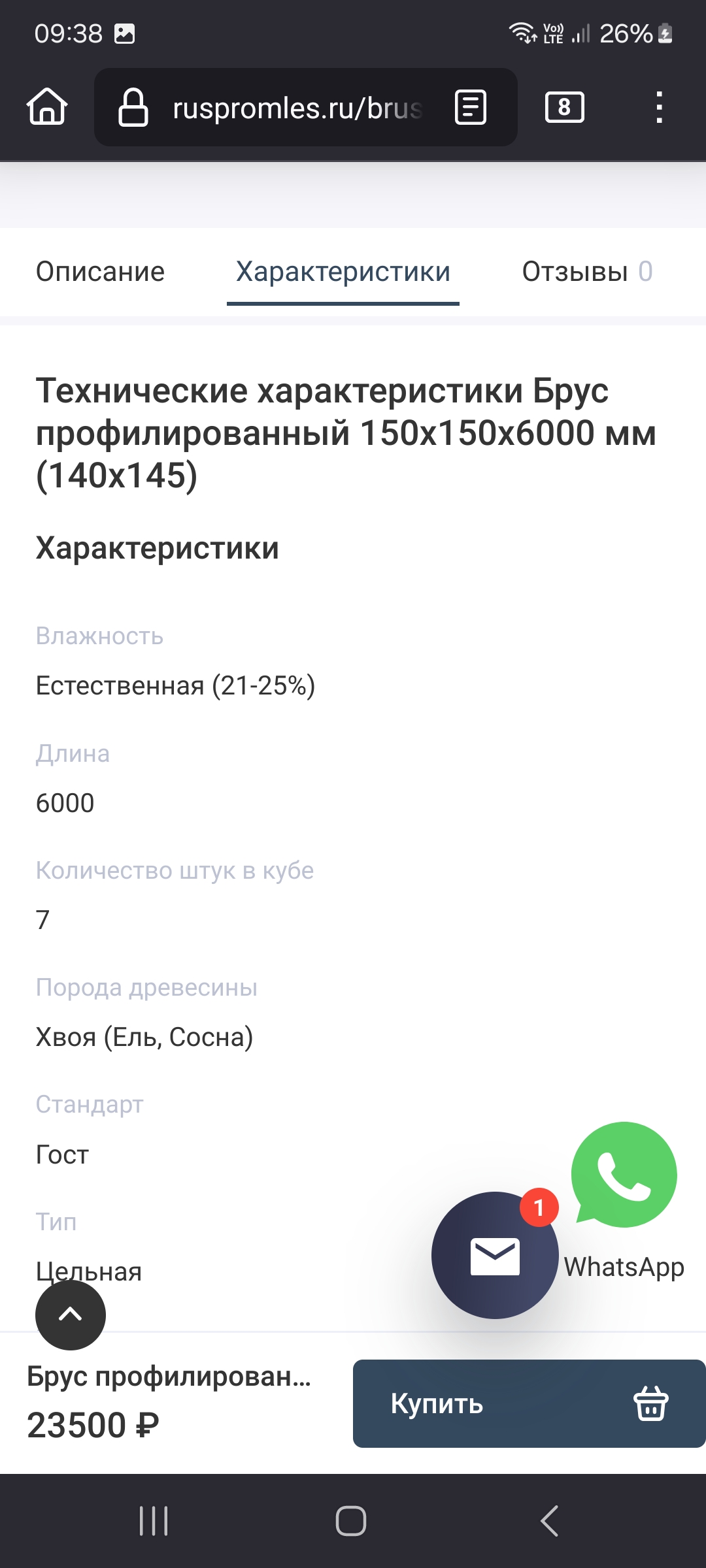The image size is (706, 1568).
Task: Open the tab switcher showing 8 tabs
Action: 565,107
